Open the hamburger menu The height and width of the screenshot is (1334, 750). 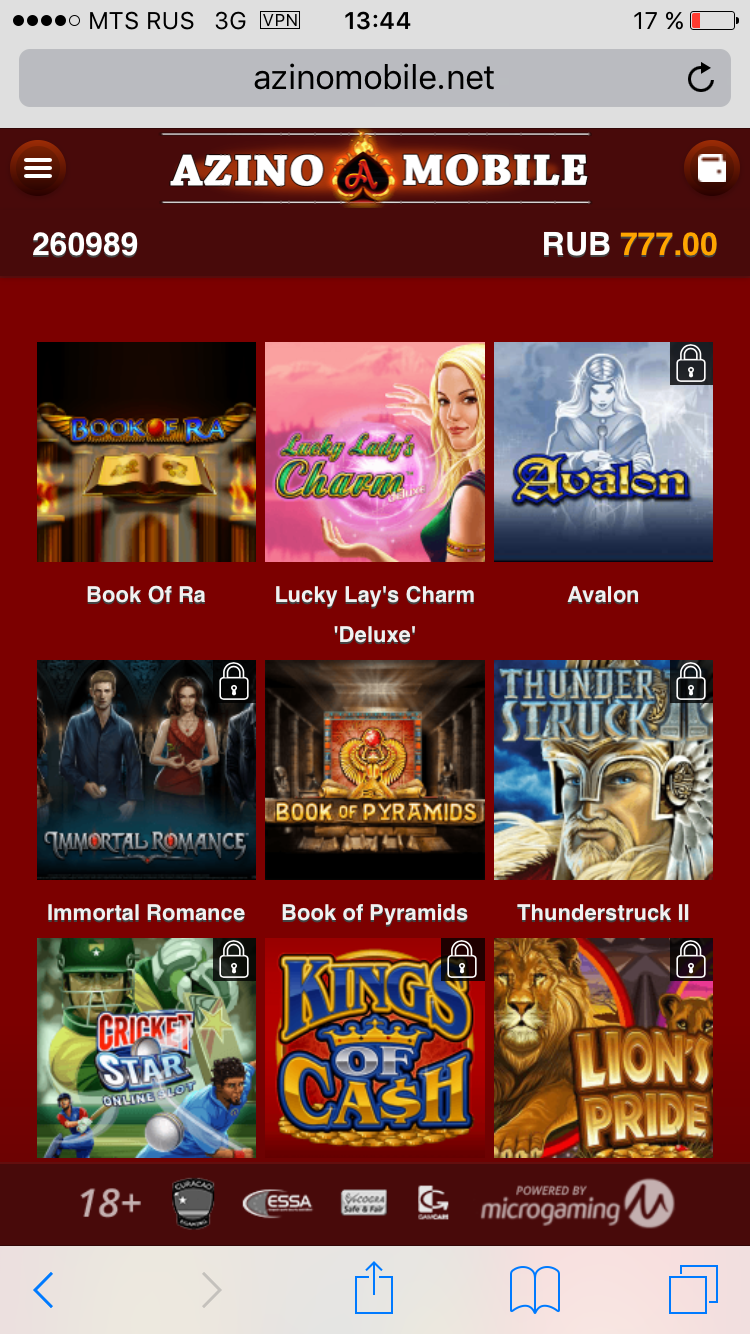click(x=38, y=168)
